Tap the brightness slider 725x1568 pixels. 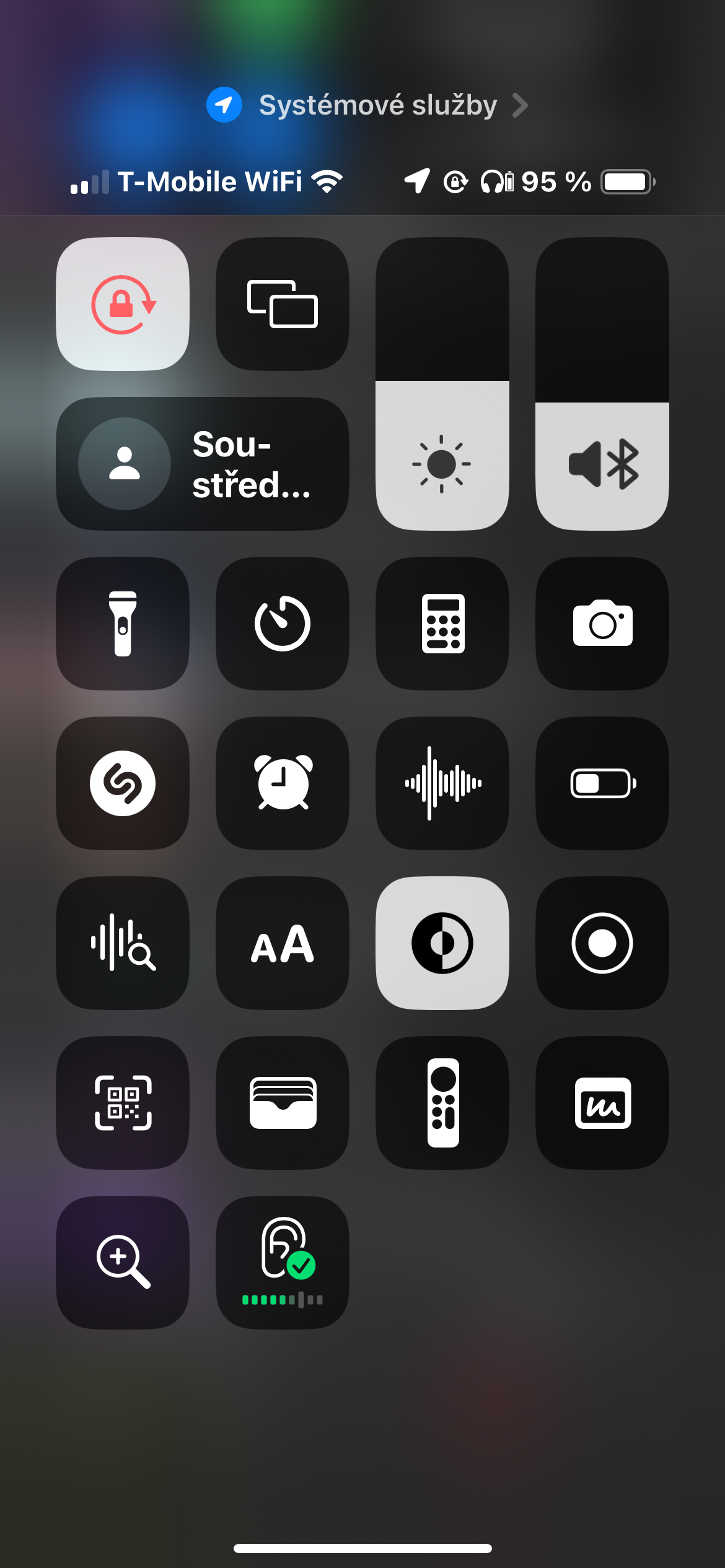tap(442, 384)
